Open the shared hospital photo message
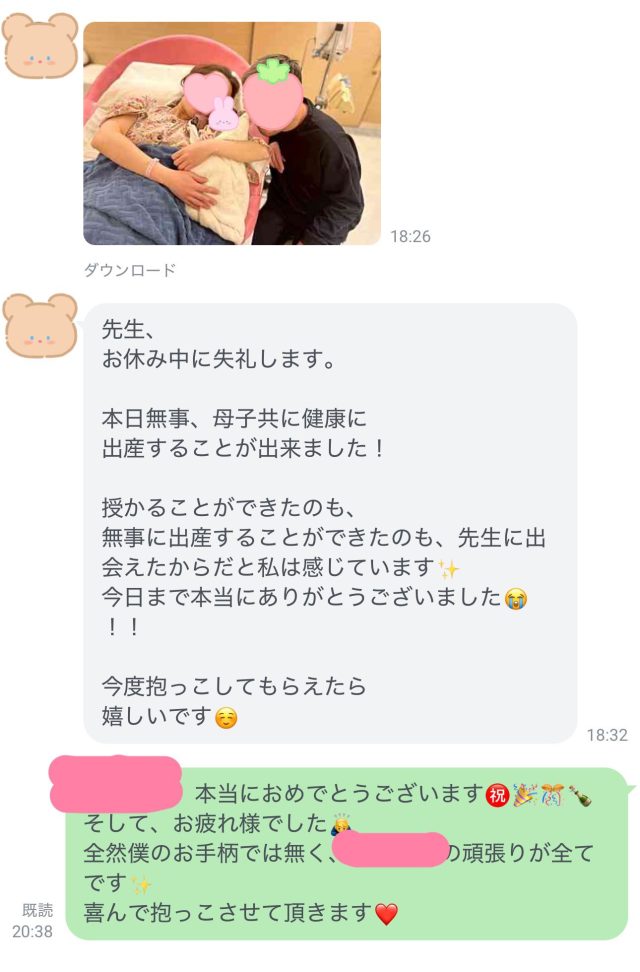This screenshot has width=640, height=972. tap(232, 133)
